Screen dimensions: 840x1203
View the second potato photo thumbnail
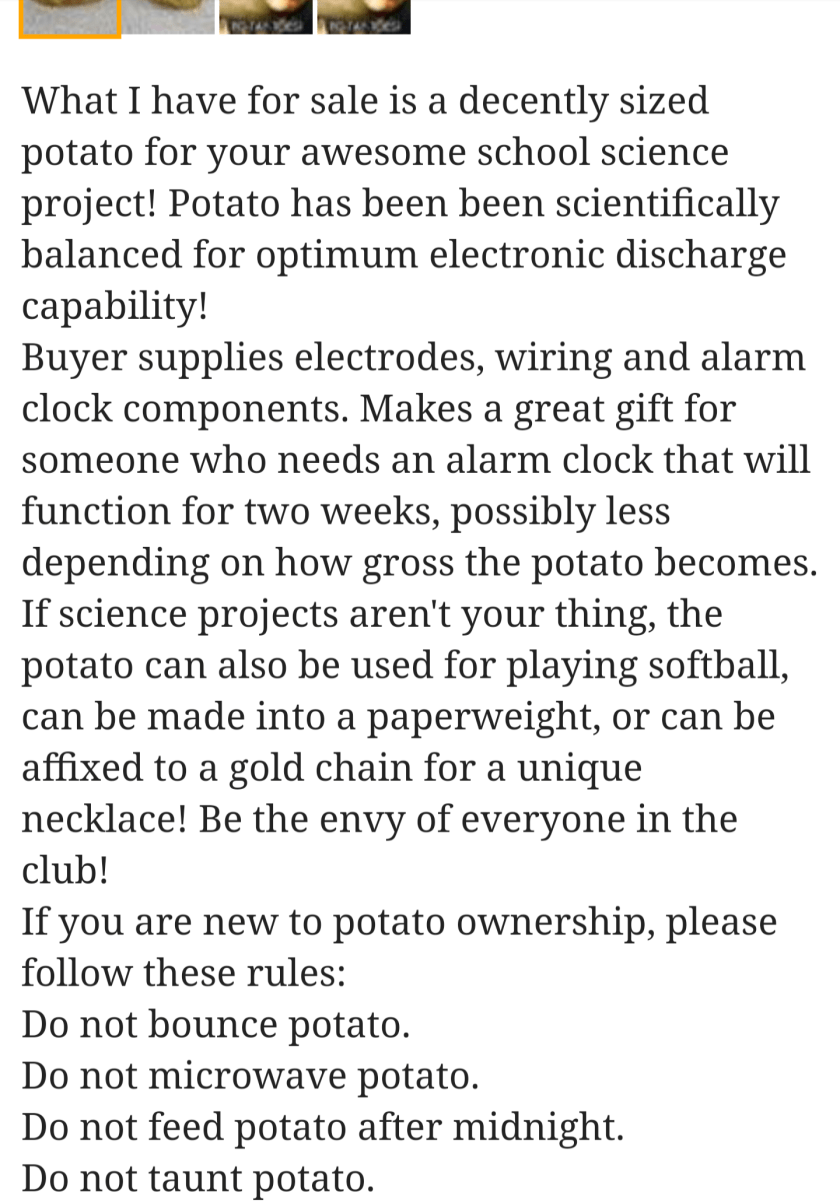168,15
